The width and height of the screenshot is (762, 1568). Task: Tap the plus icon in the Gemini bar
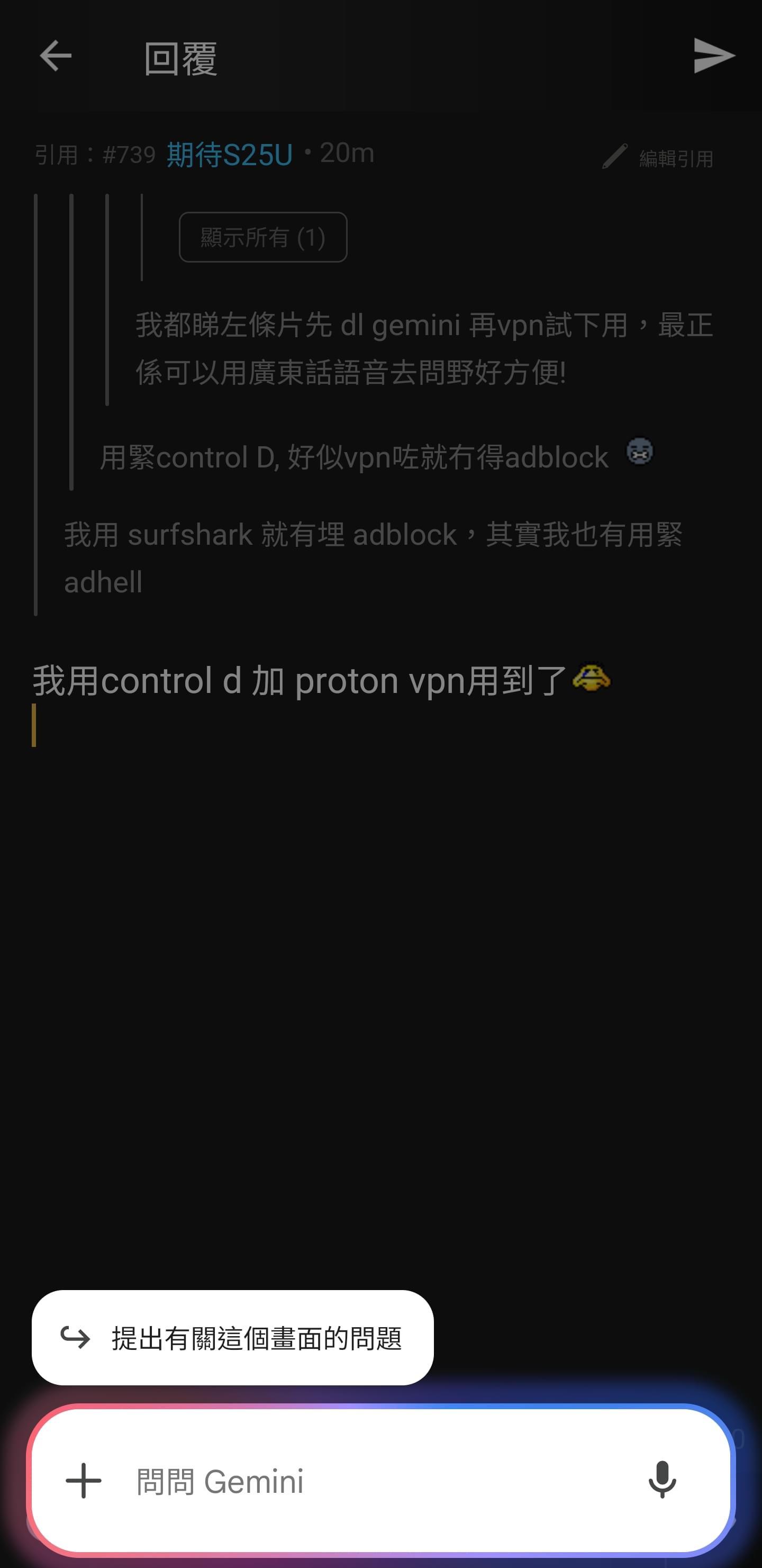click(x=84, y=1480)
